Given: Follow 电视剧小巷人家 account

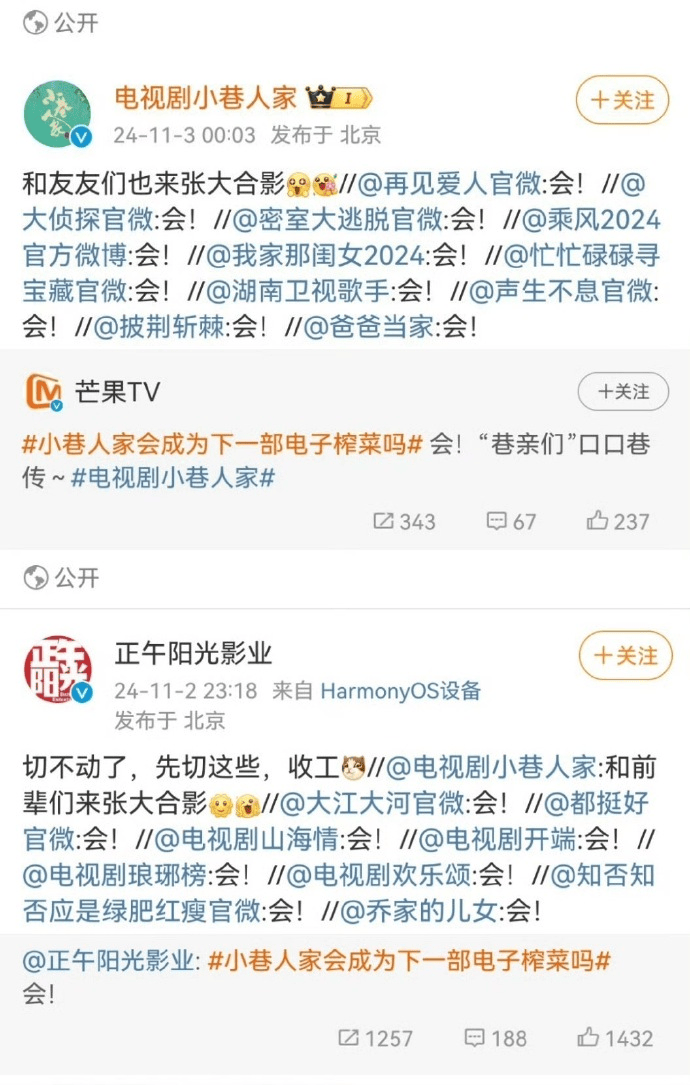Looking at the screenshot, I should point(622,100).
